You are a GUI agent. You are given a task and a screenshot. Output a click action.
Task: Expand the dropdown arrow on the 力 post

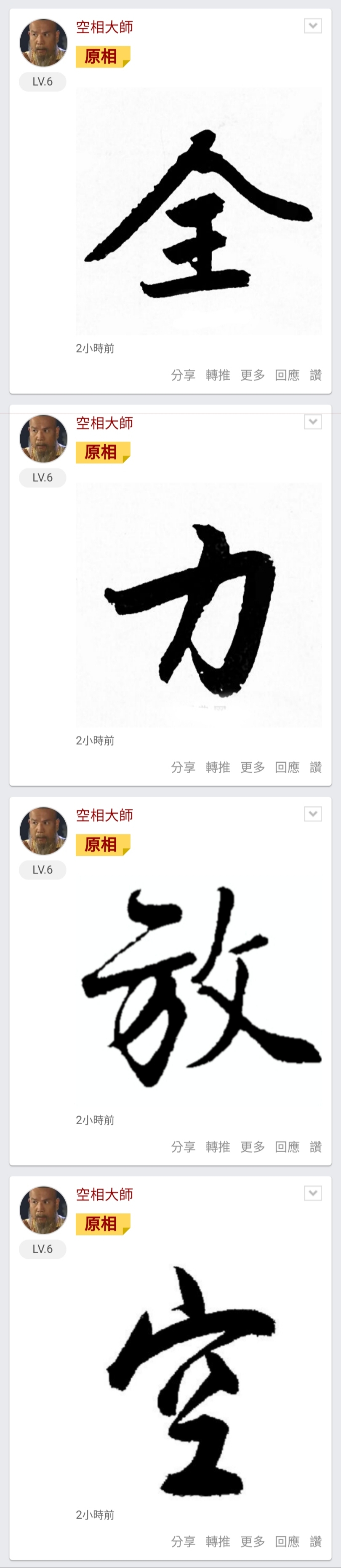point(313,422)
